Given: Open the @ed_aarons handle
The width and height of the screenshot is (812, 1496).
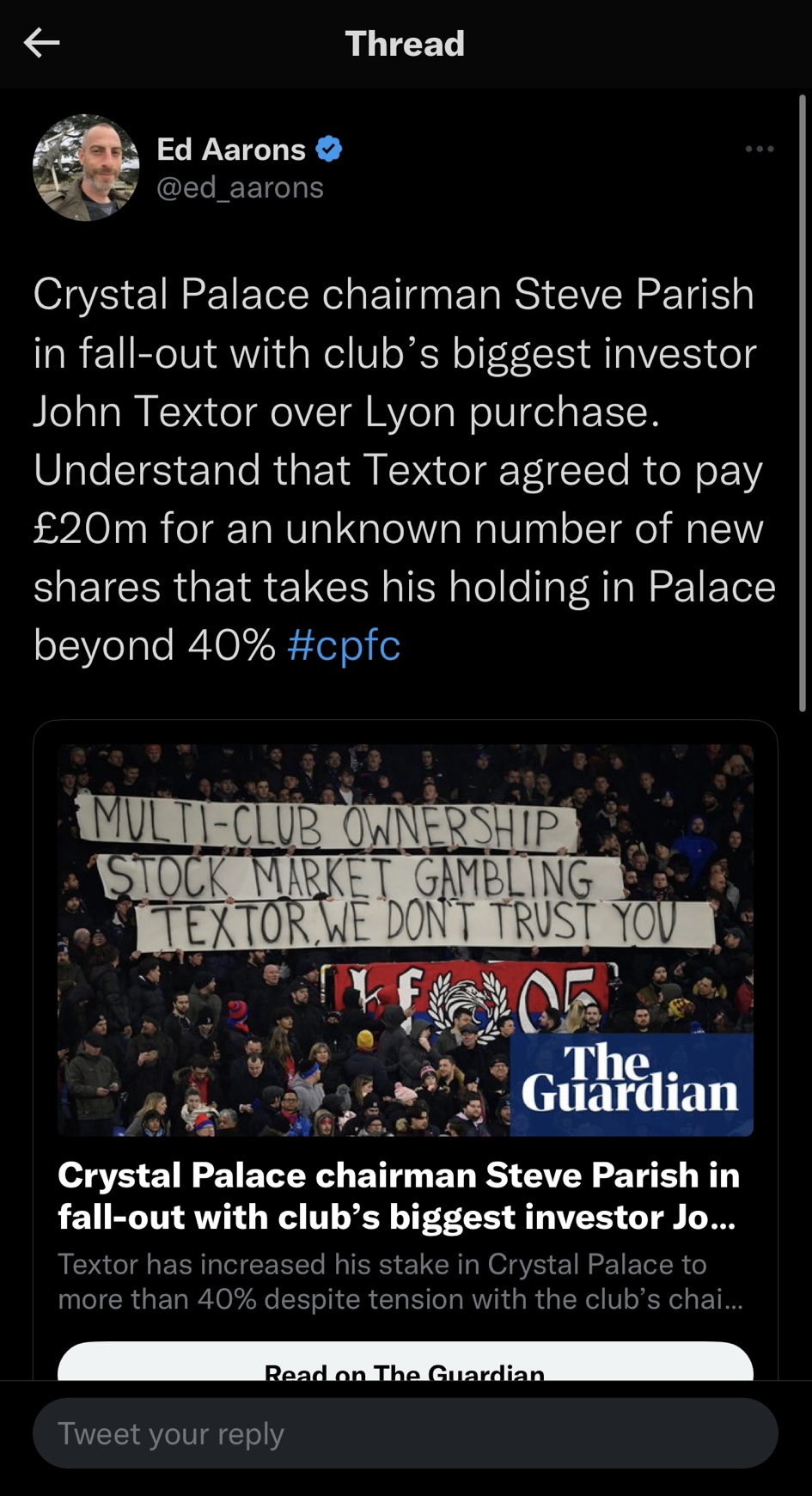Looking at the screenshot, I should [241, 187].
